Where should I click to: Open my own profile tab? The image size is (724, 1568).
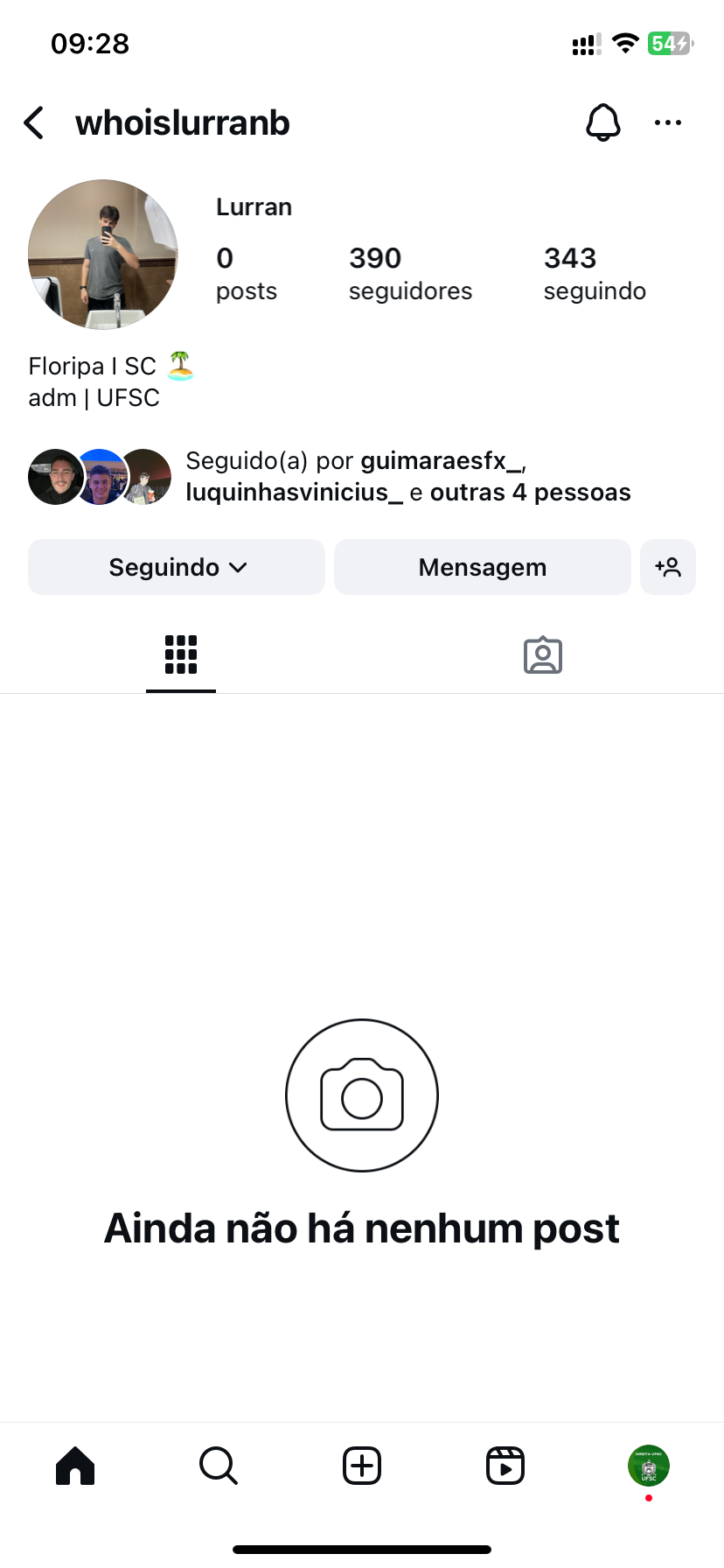tap(648, 1466)
